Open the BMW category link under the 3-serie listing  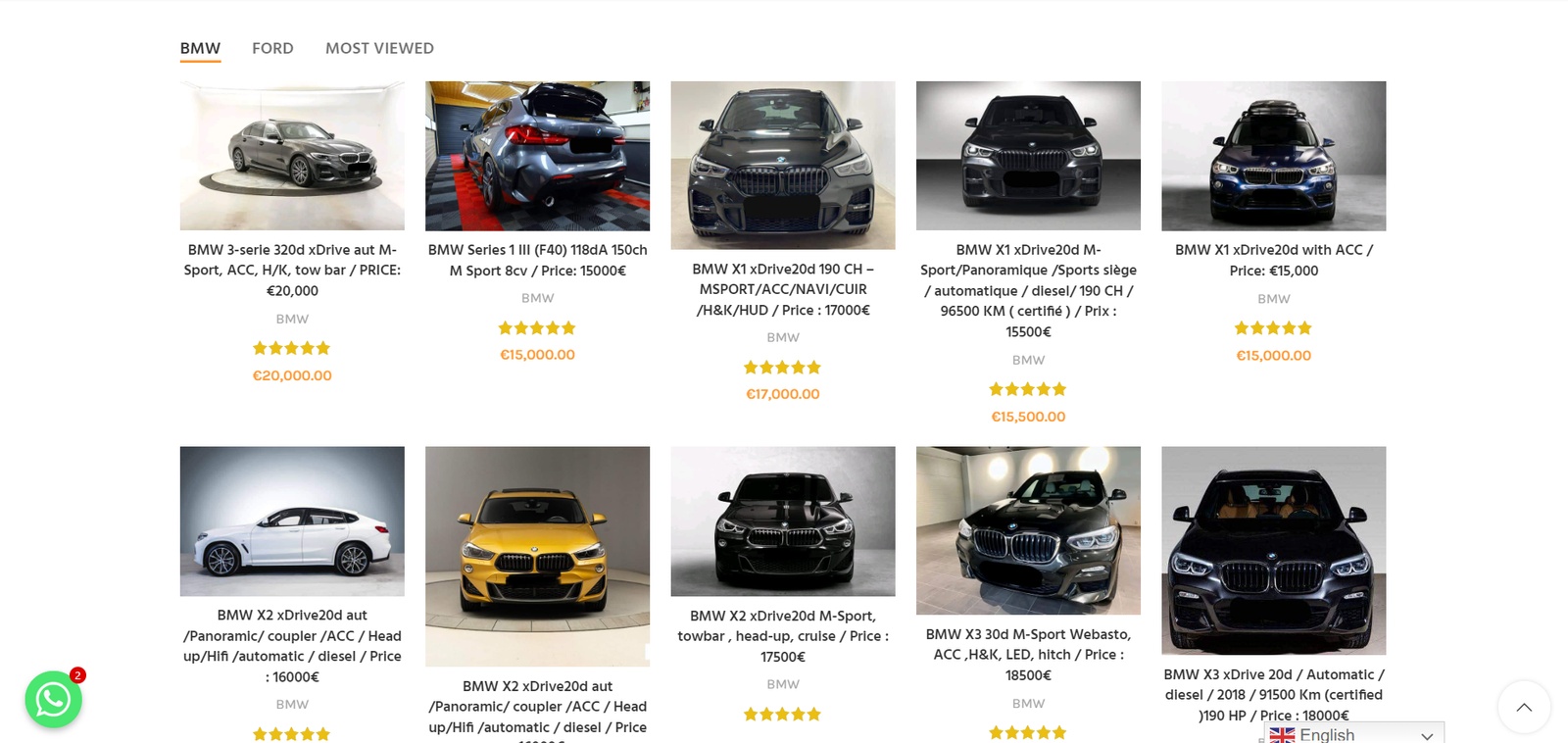click(292, 319)
